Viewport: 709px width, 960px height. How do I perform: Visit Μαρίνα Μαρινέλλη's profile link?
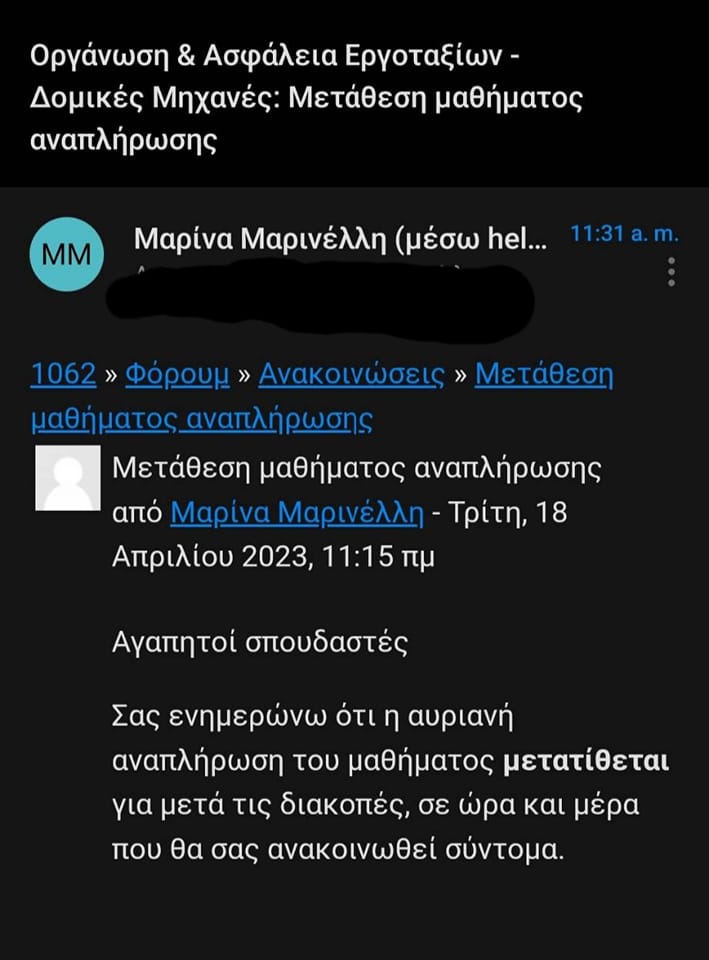(x=297, y=513)
